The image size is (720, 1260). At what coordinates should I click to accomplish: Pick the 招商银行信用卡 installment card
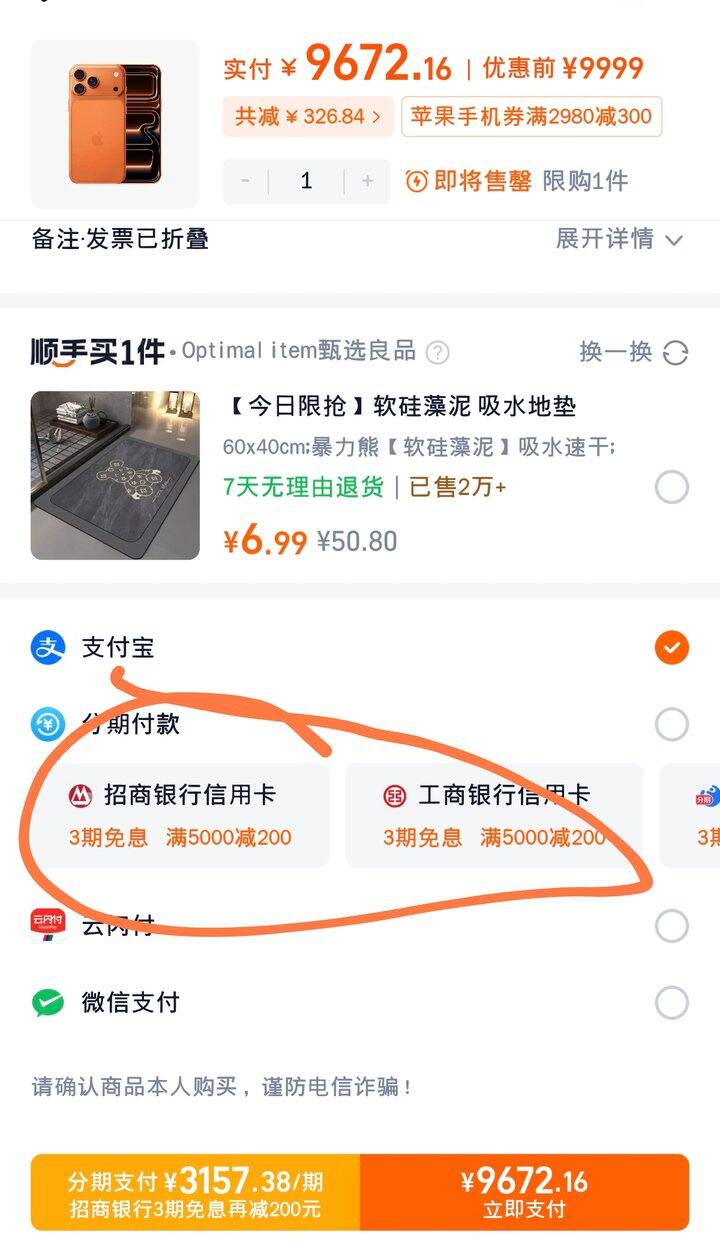pos(180,815)
